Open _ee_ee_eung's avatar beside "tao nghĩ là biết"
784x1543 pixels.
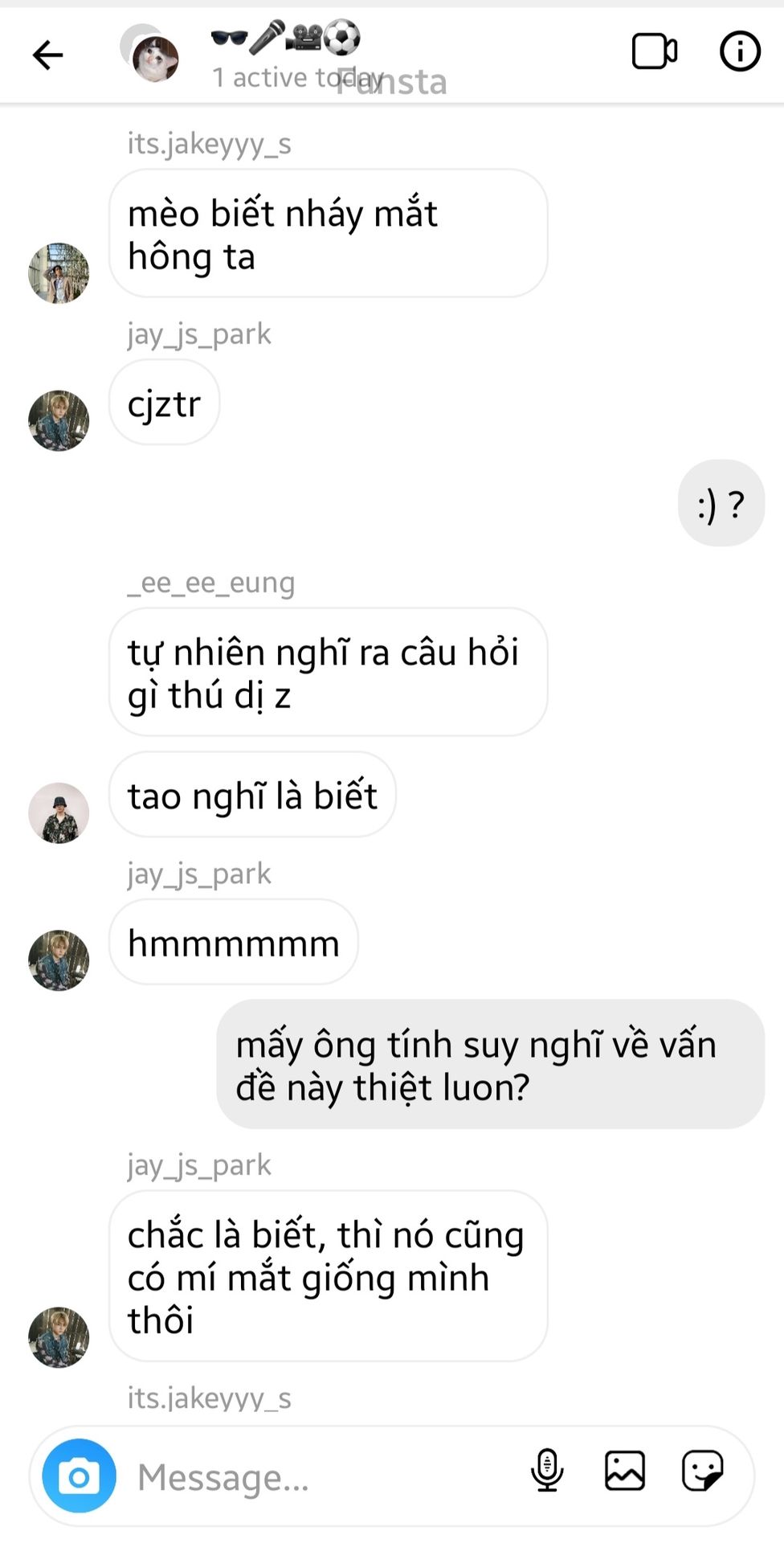coord(59,812)
